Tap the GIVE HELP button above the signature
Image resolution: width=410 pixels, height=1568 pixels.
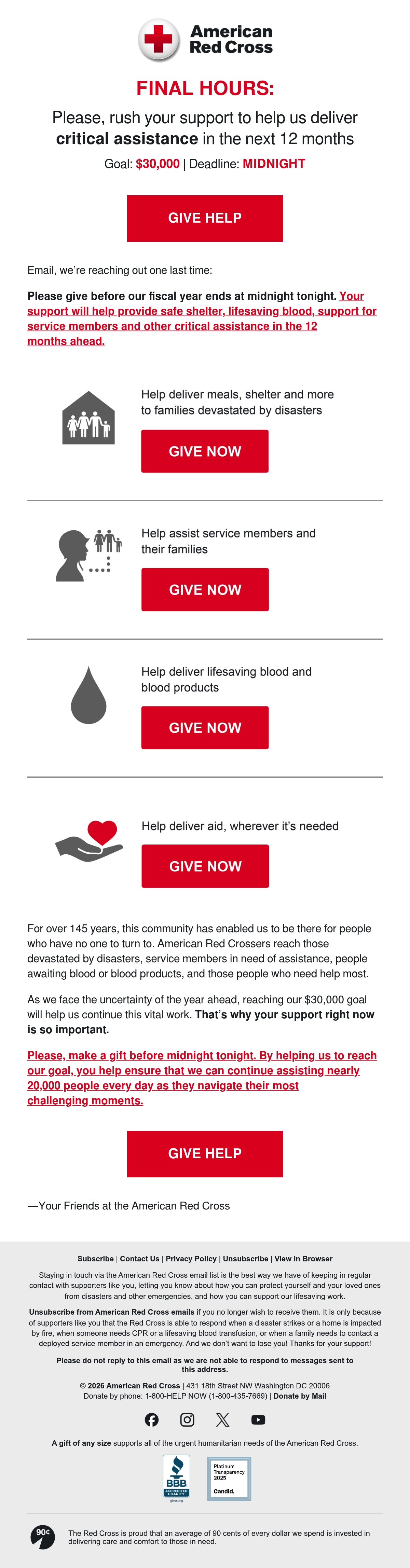[205, 1153]
